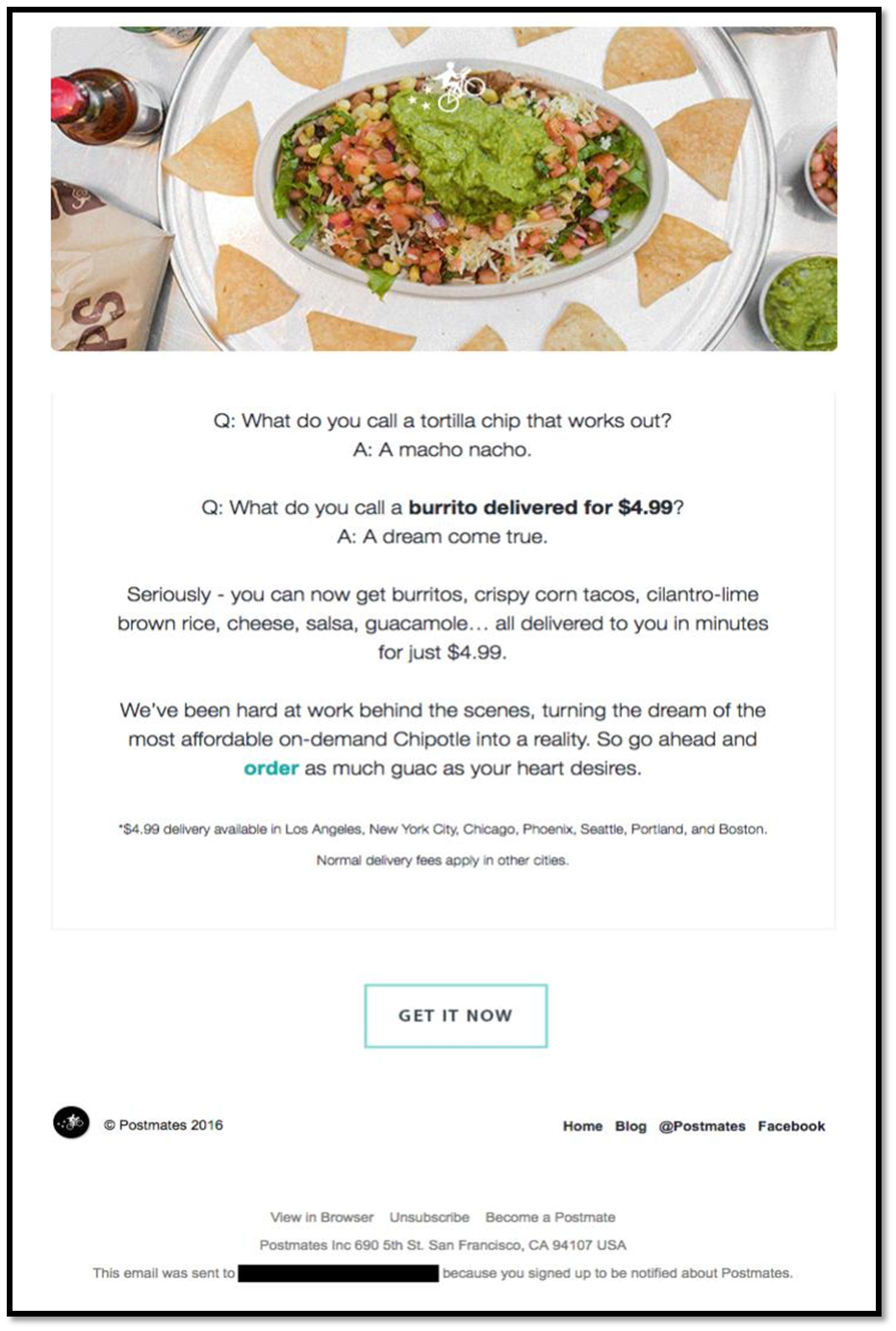
Task: Visit the Postmates Blog link
Action: tap(630, 1126)
